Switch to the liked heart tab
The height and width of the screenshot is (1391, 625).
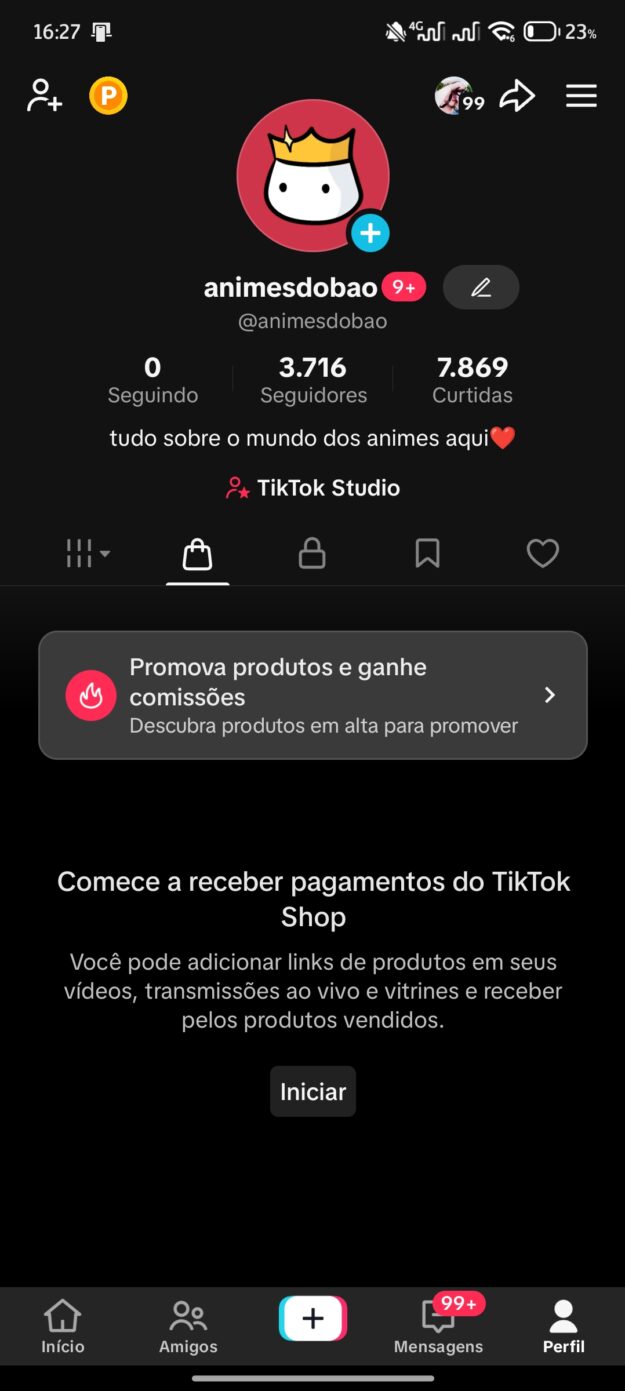(x=542, y=553)
